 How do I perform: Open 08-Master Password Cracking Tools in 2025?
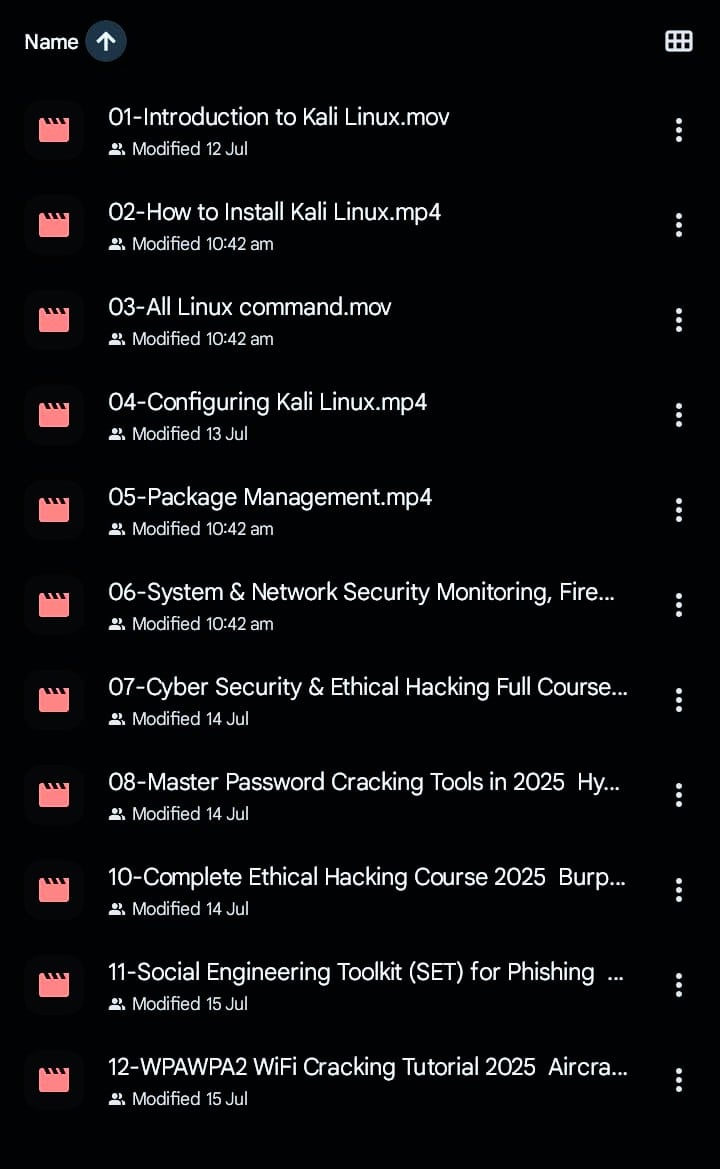(364, 783)
